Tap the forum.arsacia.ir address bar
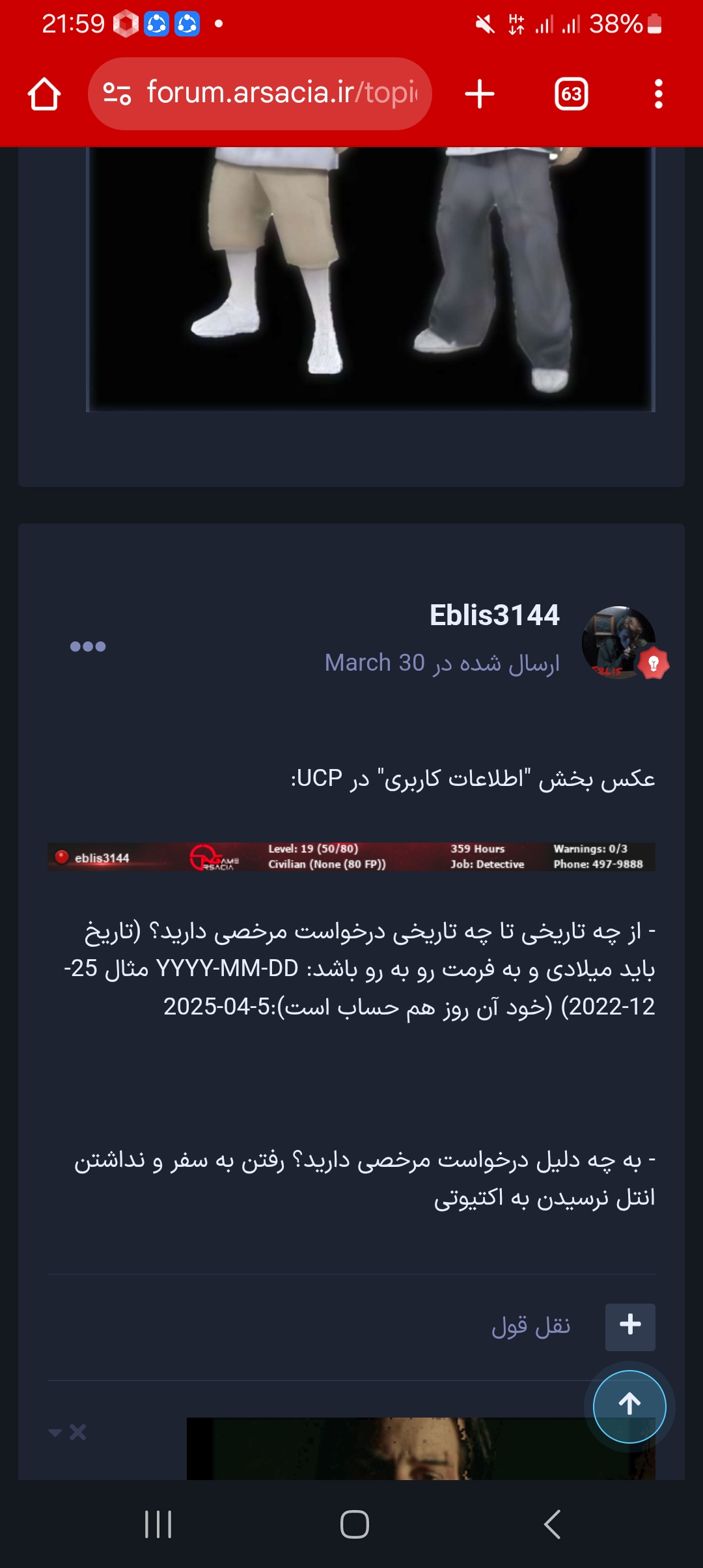Viewport: 703px width, 1568px height. [x=260, y=93]
